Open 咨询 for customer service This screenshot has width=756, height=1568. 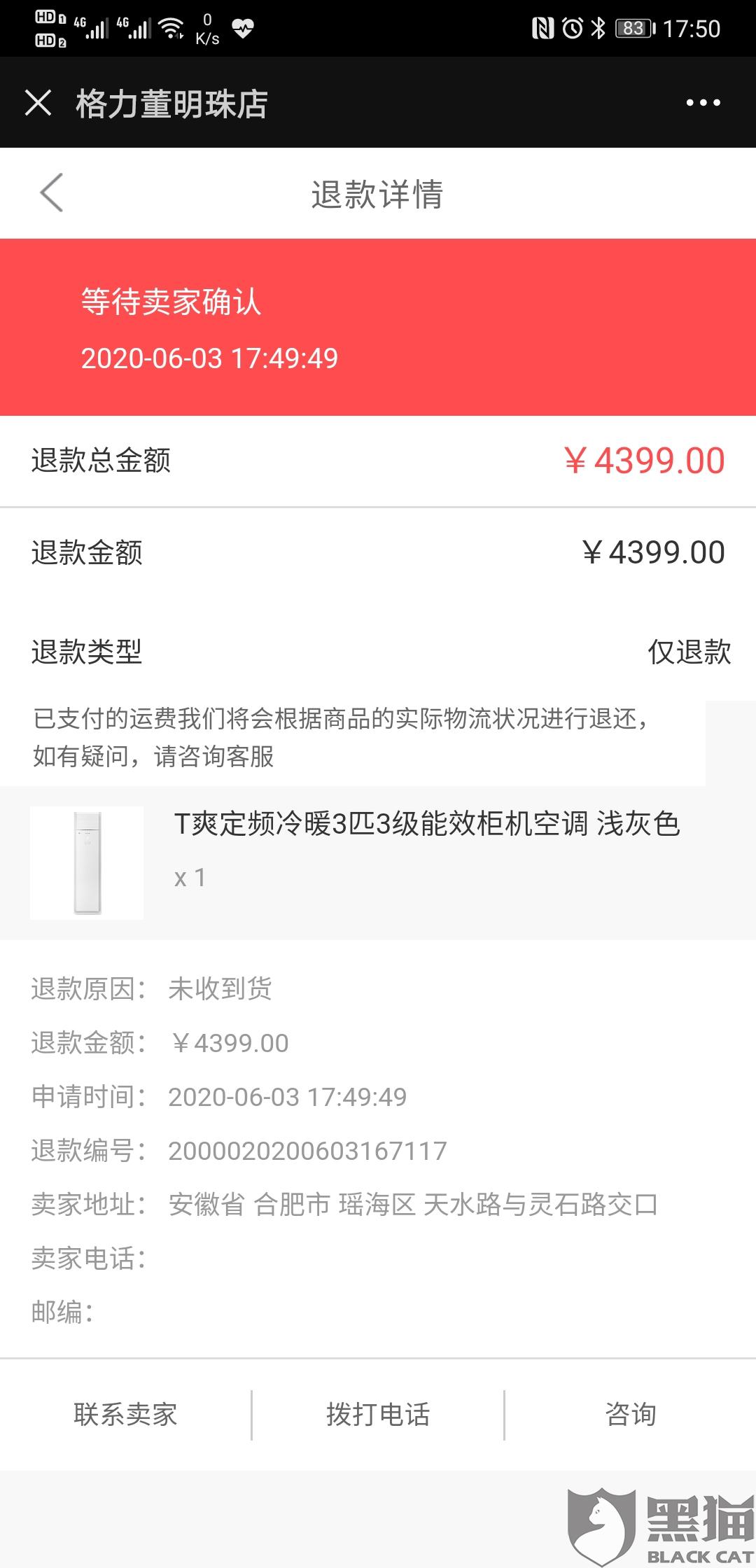[631, 1414]
